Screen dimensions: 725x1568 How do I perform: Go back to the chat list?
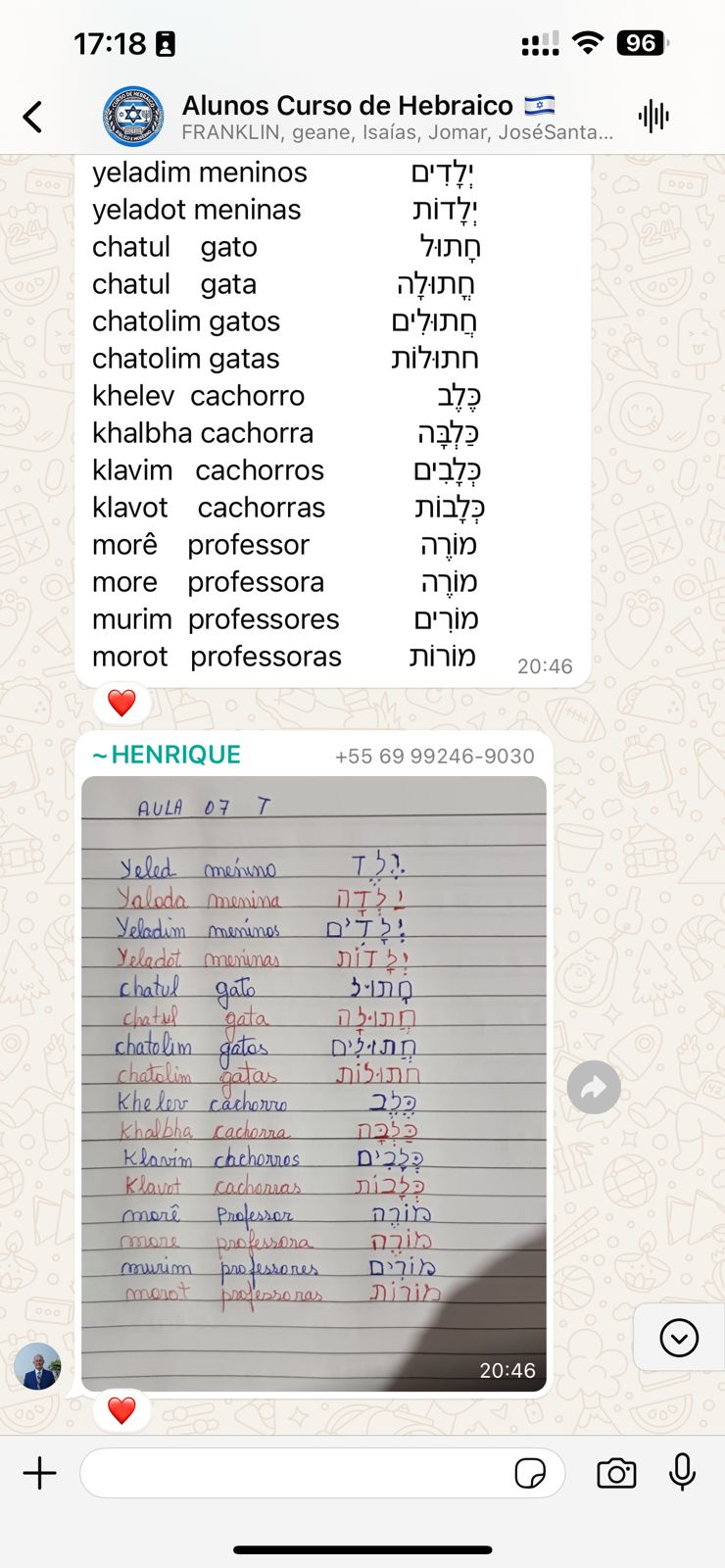click(32, 117)
